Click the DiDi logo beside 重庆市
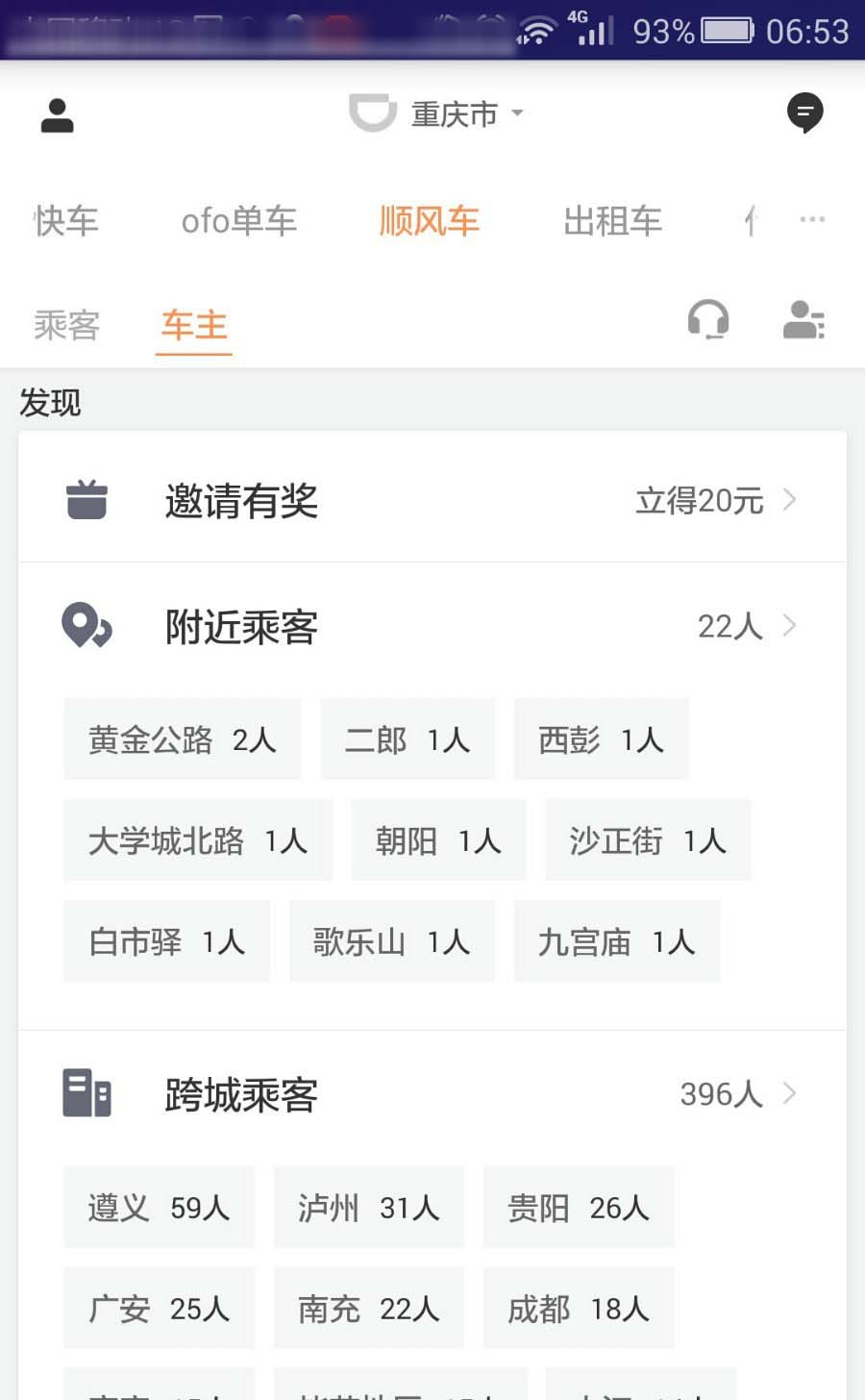Image resolution: width=865 pixels, height=1400 pixels. (373, 112)
